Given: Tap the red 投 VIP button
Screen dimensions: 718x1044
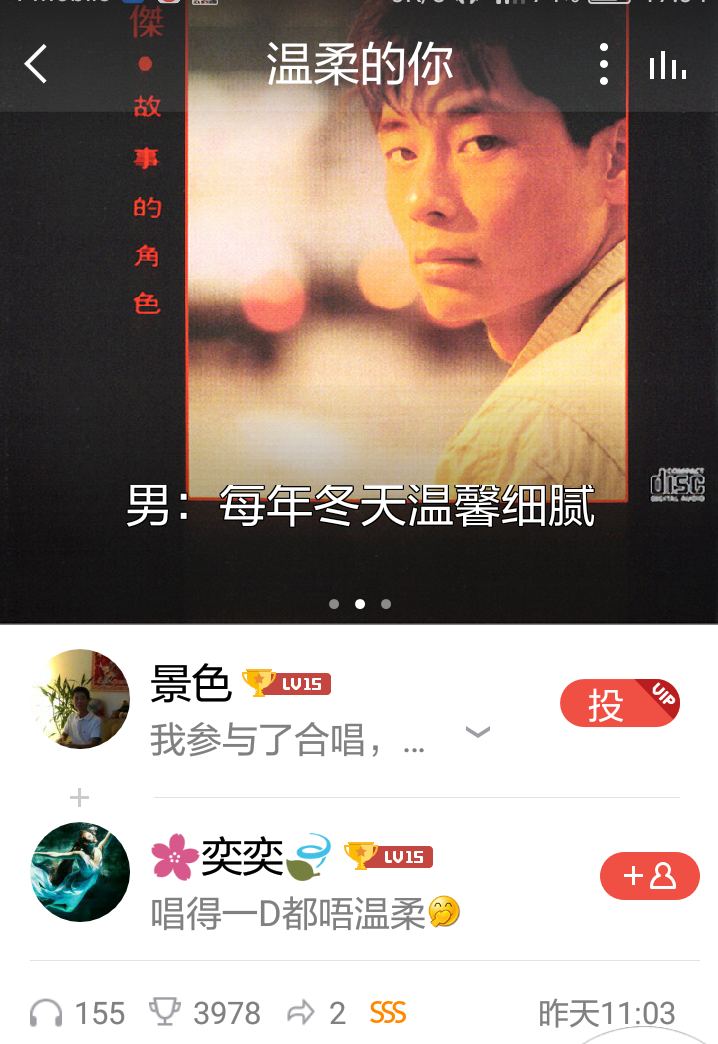Looking at the screenshot, I should [619, 703].
